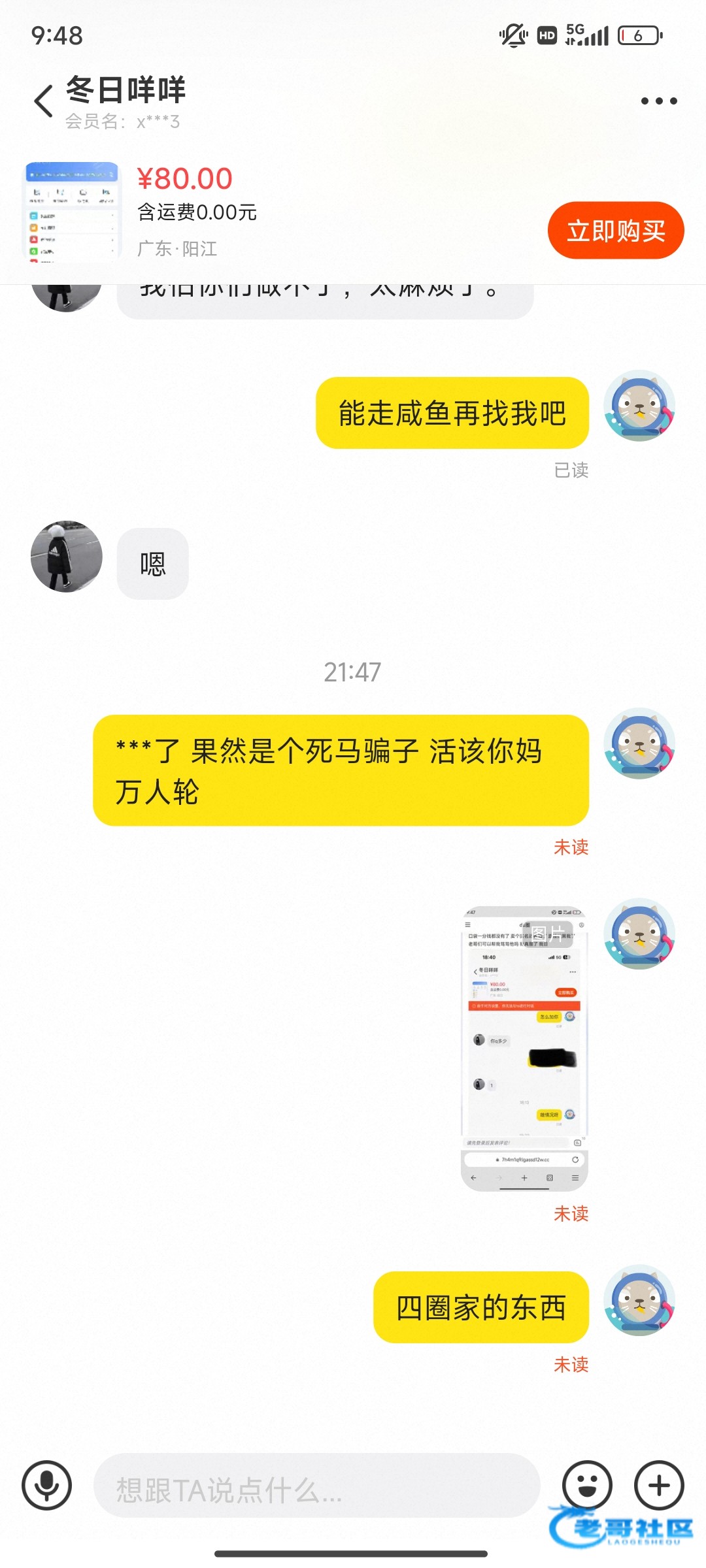Image resolution: width=706 pixels, height=1568 pixels.
Task: Go back using the top-left arrow
Action: point(43,101)
